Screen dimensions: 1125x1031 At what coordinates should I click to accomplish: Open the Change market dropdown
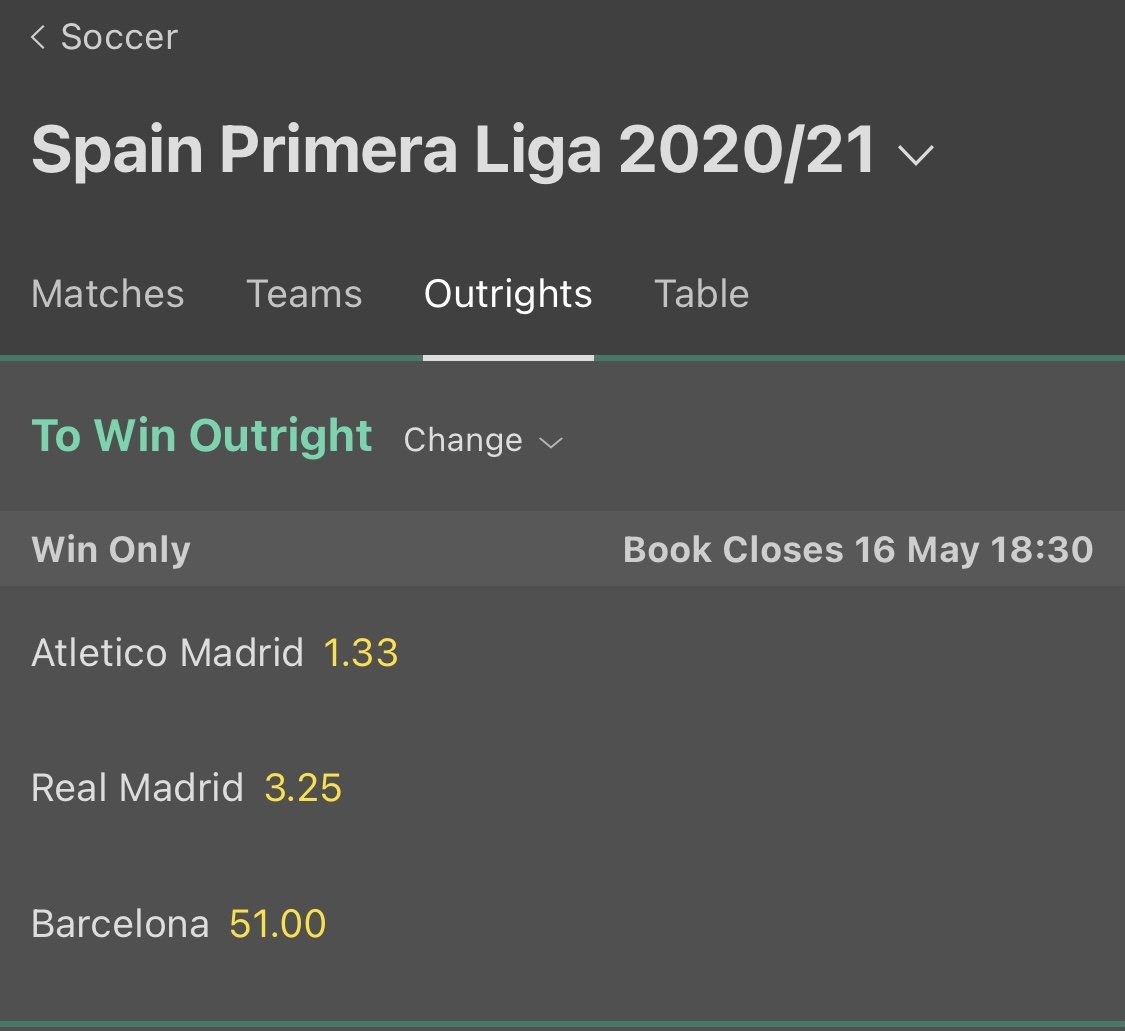(x=483, y=440)
